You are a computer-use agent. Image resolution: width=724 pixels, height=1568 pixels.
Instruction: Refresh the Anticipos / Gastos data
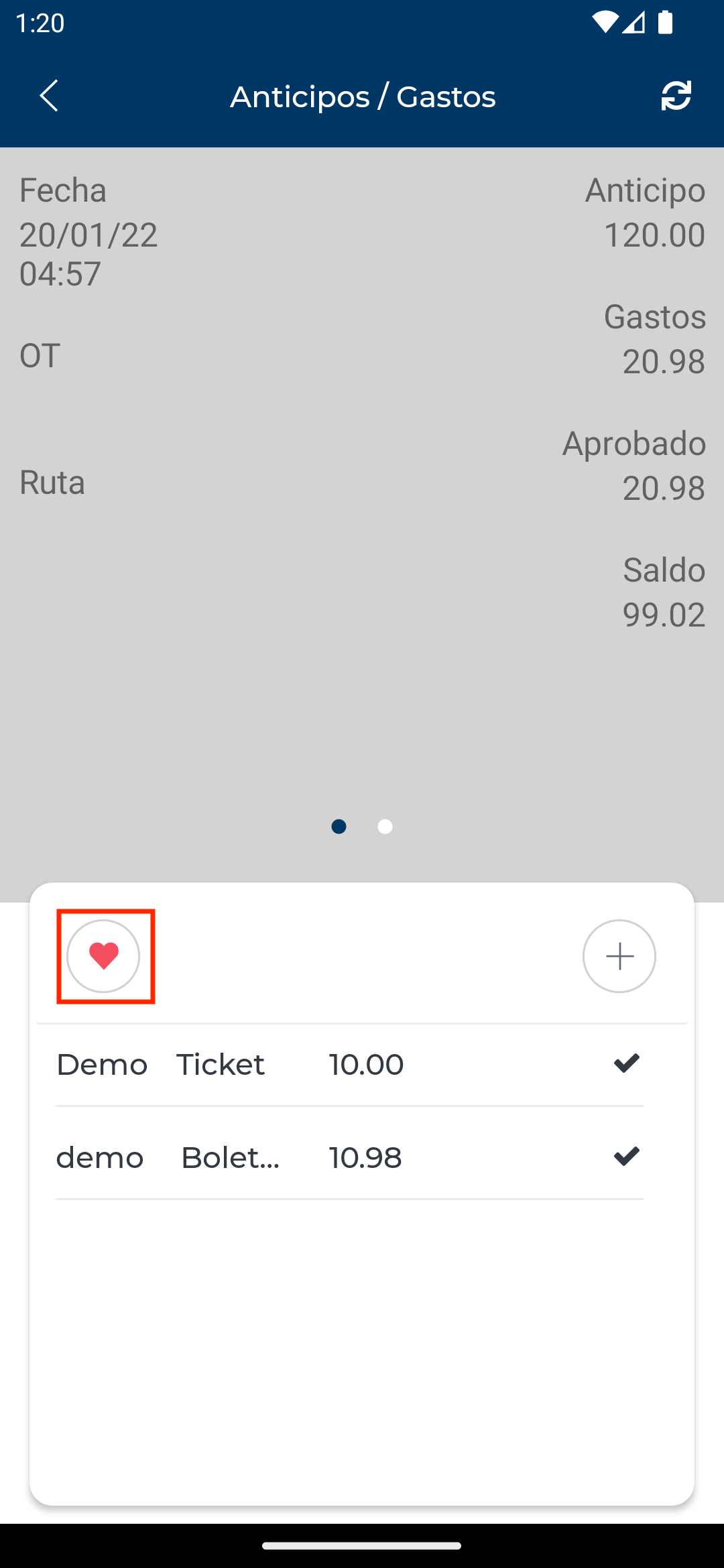click(676, 96)
